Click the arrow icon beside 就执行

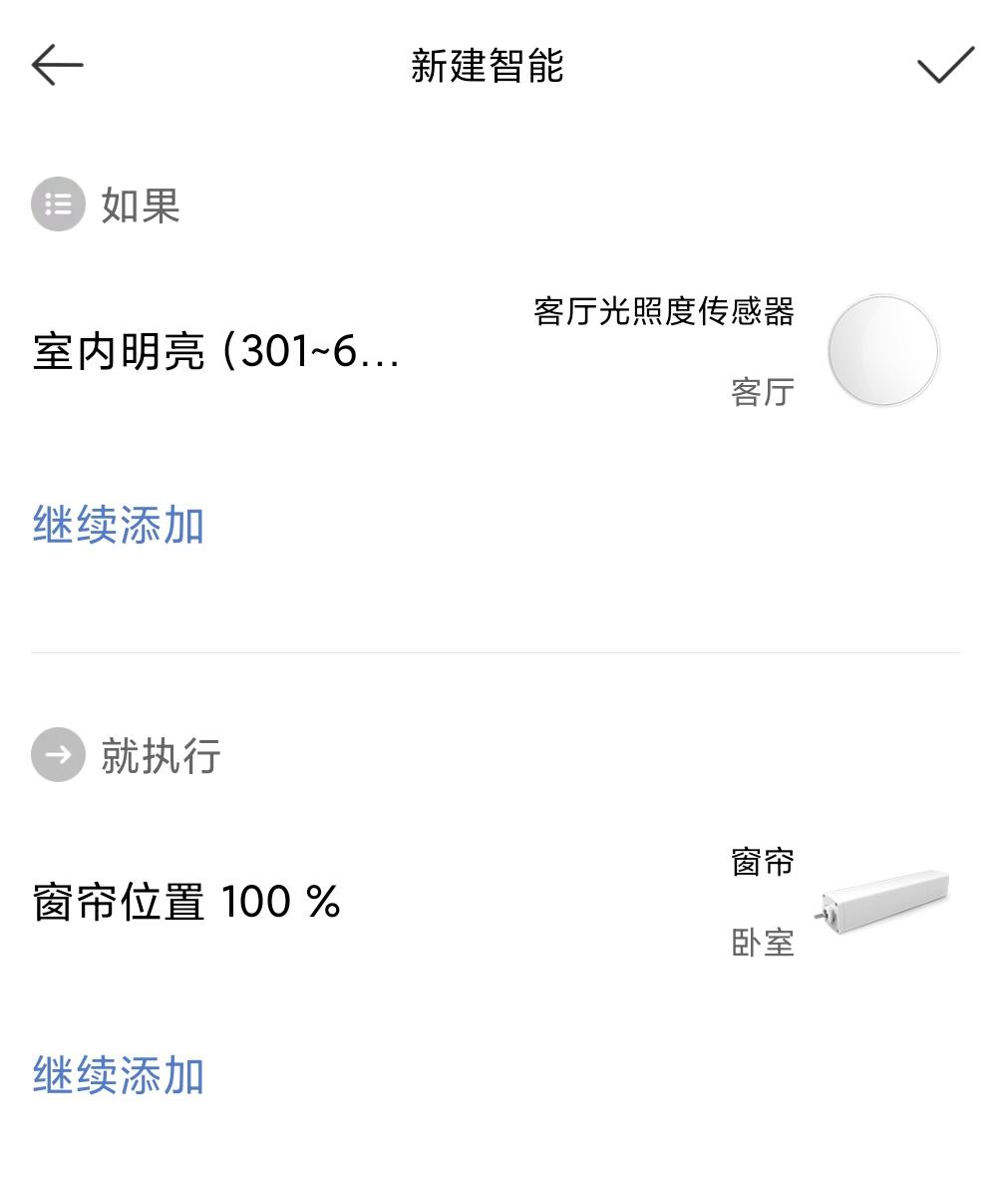[57, 754]
